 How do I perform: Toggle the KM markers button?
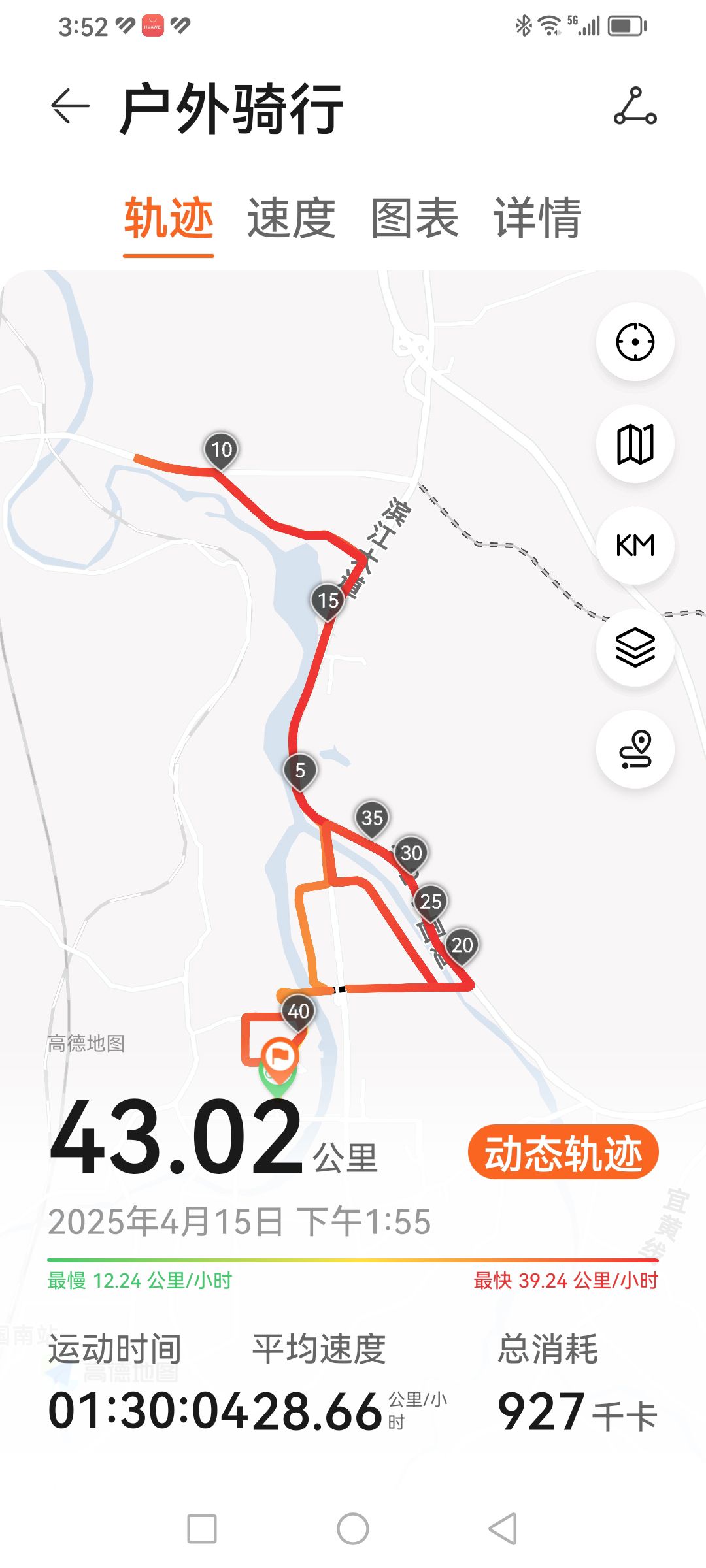pyautogui.click(x=635, y=546)
